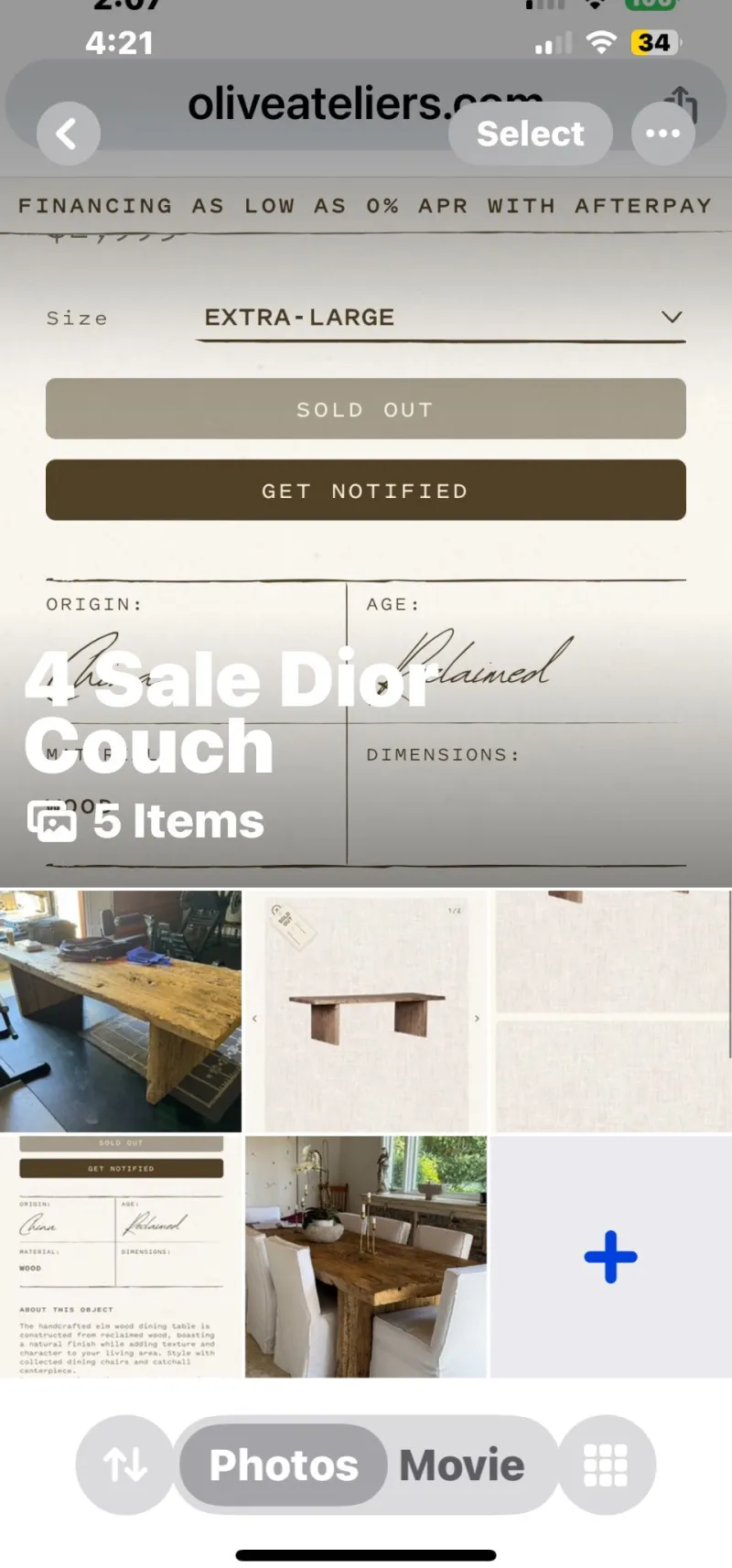This screenshot has width=732, height=1568.
Task: Tap the Select button
Action: [x=530, y=135]
